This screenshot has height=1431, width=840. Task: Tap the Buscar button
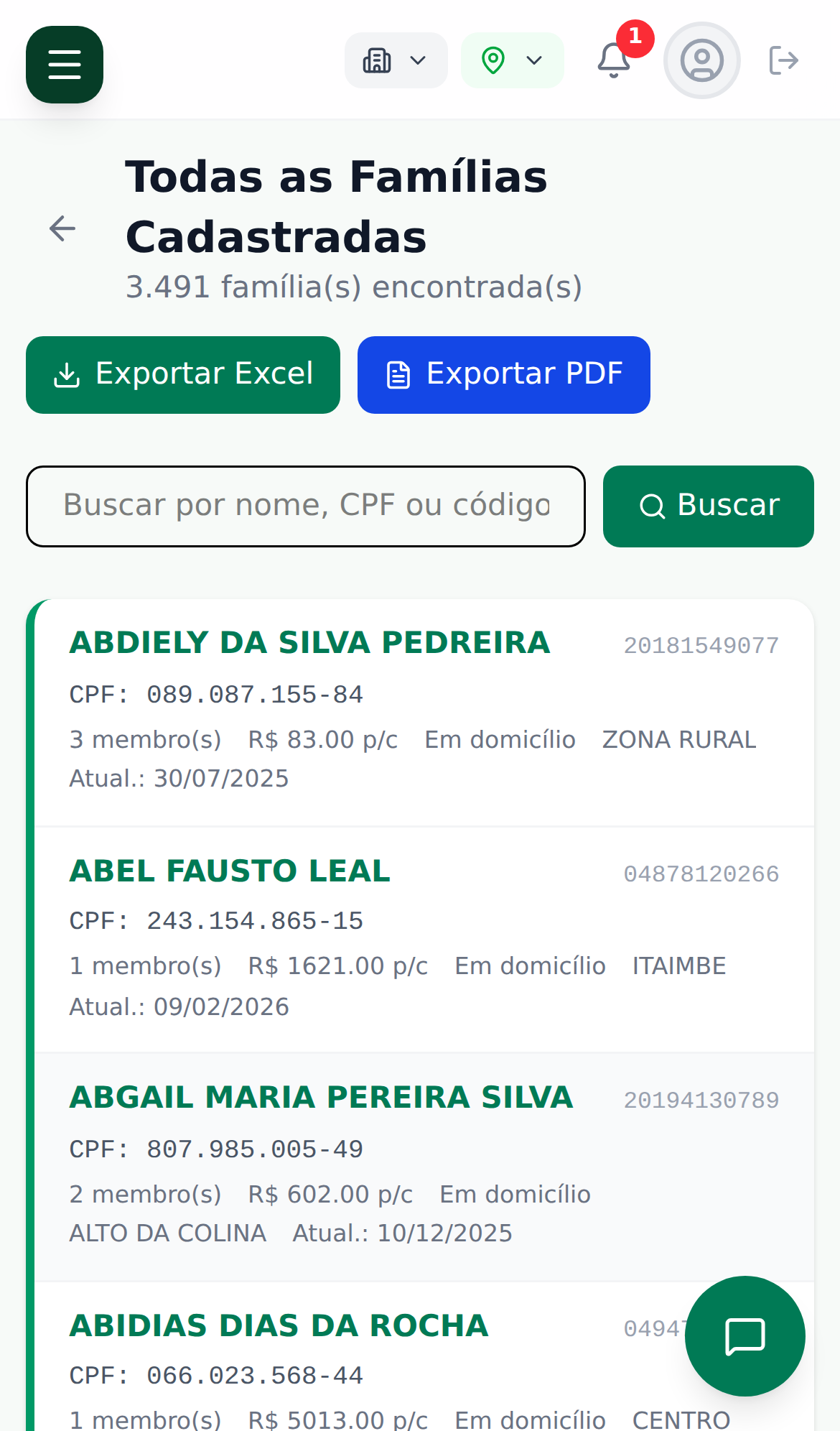coord(708,506)
